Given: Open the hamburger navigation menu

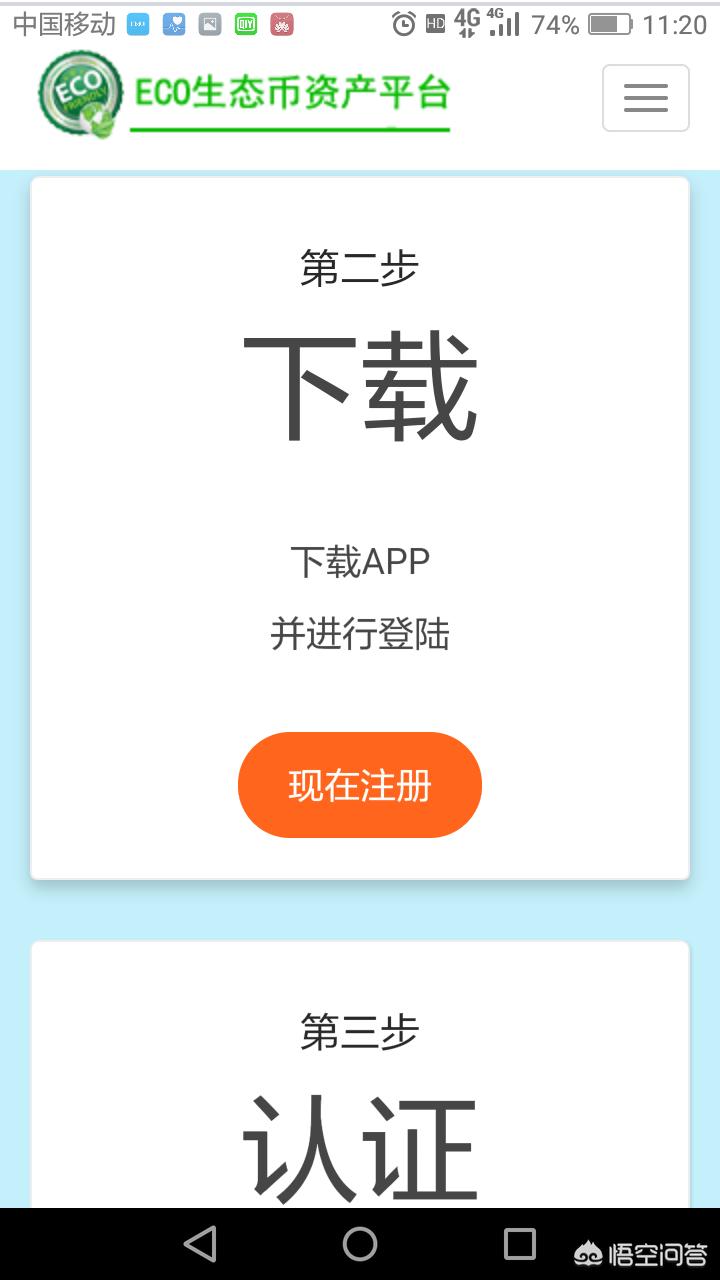Looking at the screenshot, I should [645, 98].
